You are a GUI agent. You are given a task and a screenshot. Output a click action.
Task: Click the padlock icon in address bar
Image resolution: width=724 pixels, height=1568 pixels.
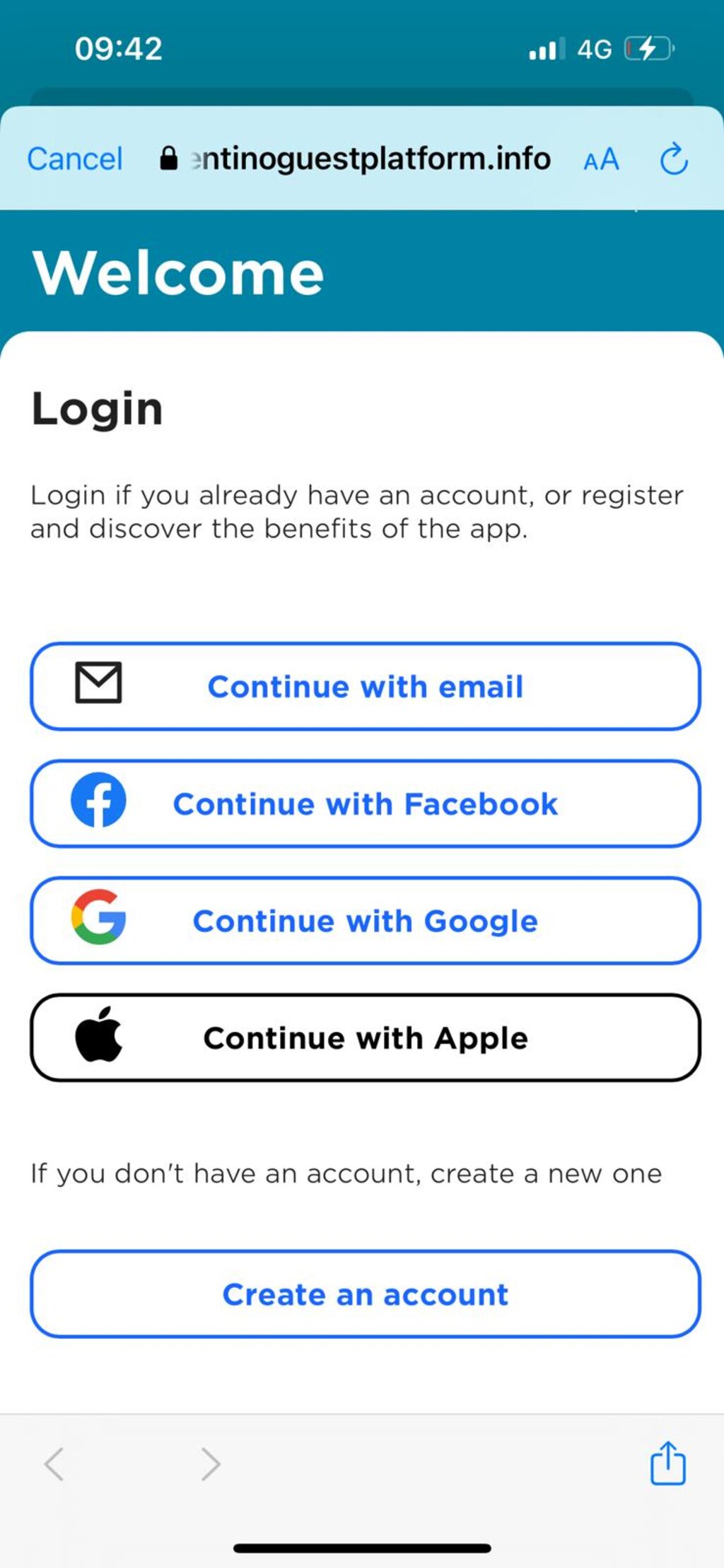[168, 157]
